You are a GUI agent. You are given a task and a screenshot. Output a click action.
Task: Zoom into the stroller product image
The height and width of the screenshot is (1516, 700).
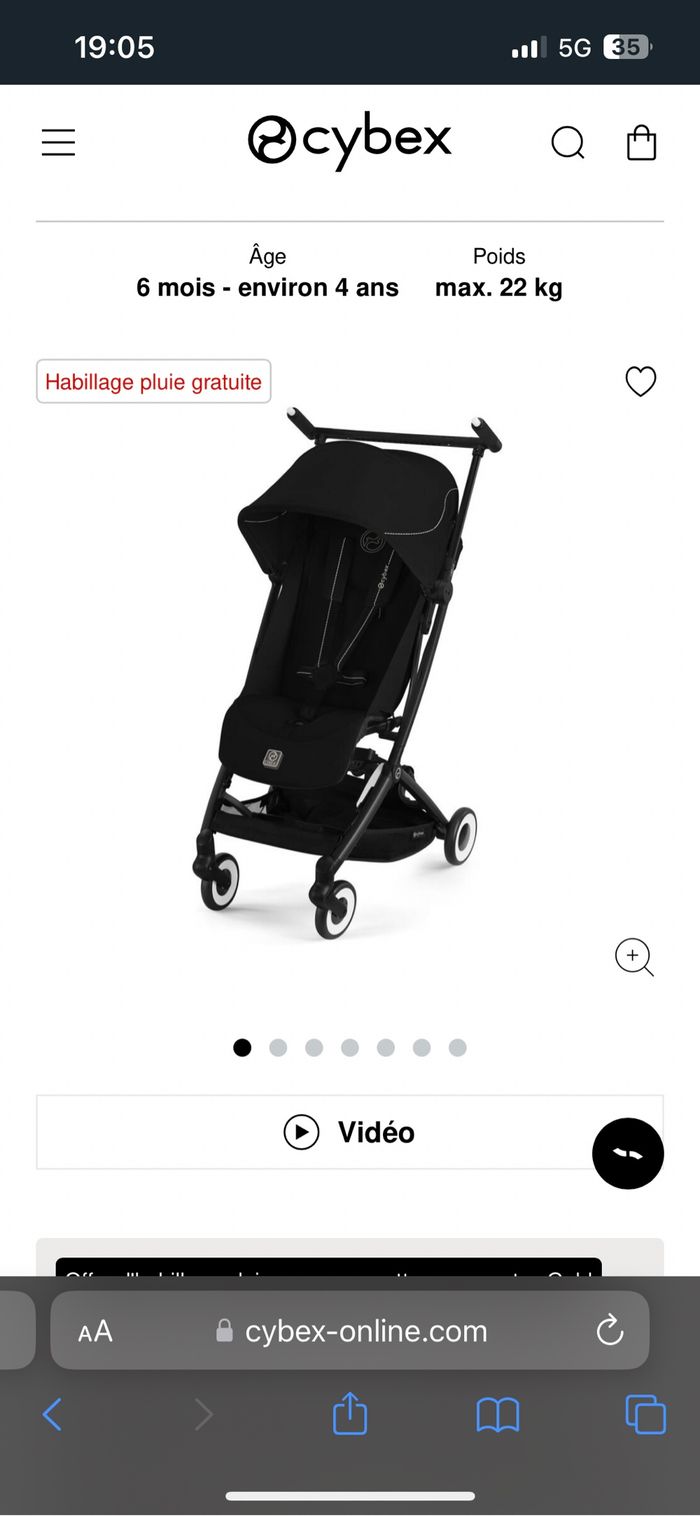click(633, 957)
